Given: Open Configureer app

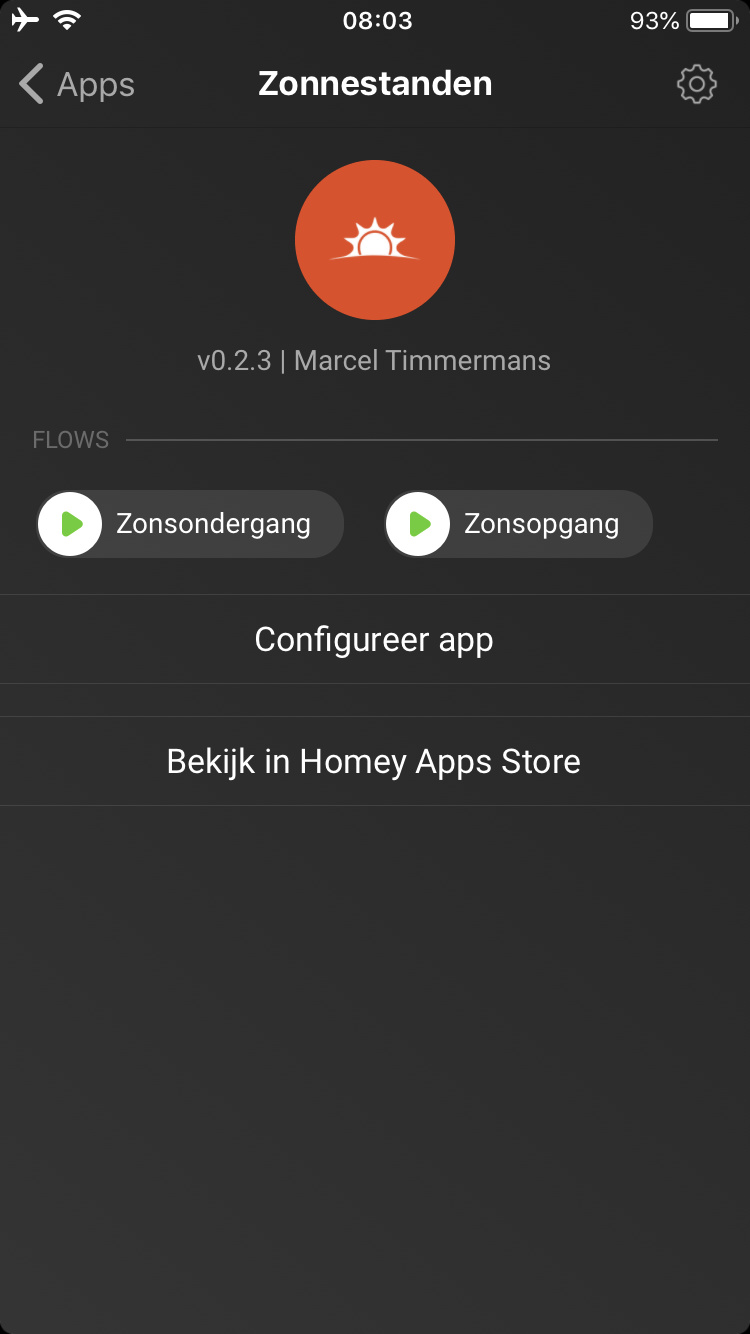Looking at the screenshot, I should 375,640.
